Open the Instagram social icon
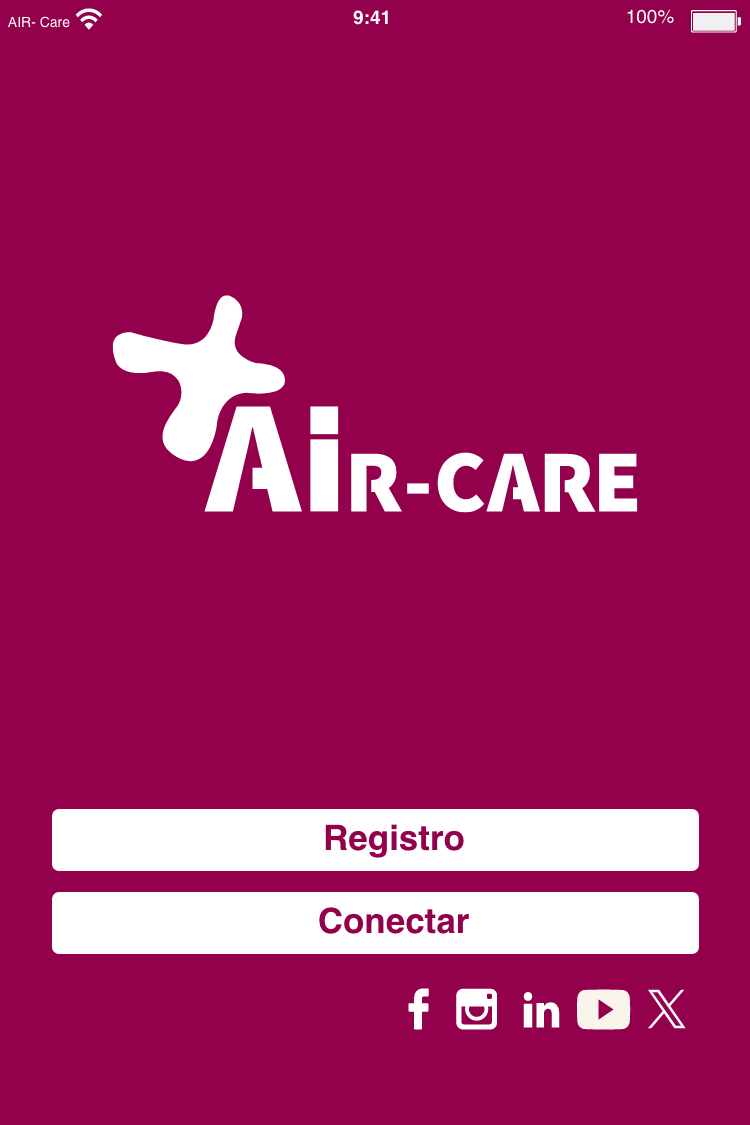 pos(477,1010)
